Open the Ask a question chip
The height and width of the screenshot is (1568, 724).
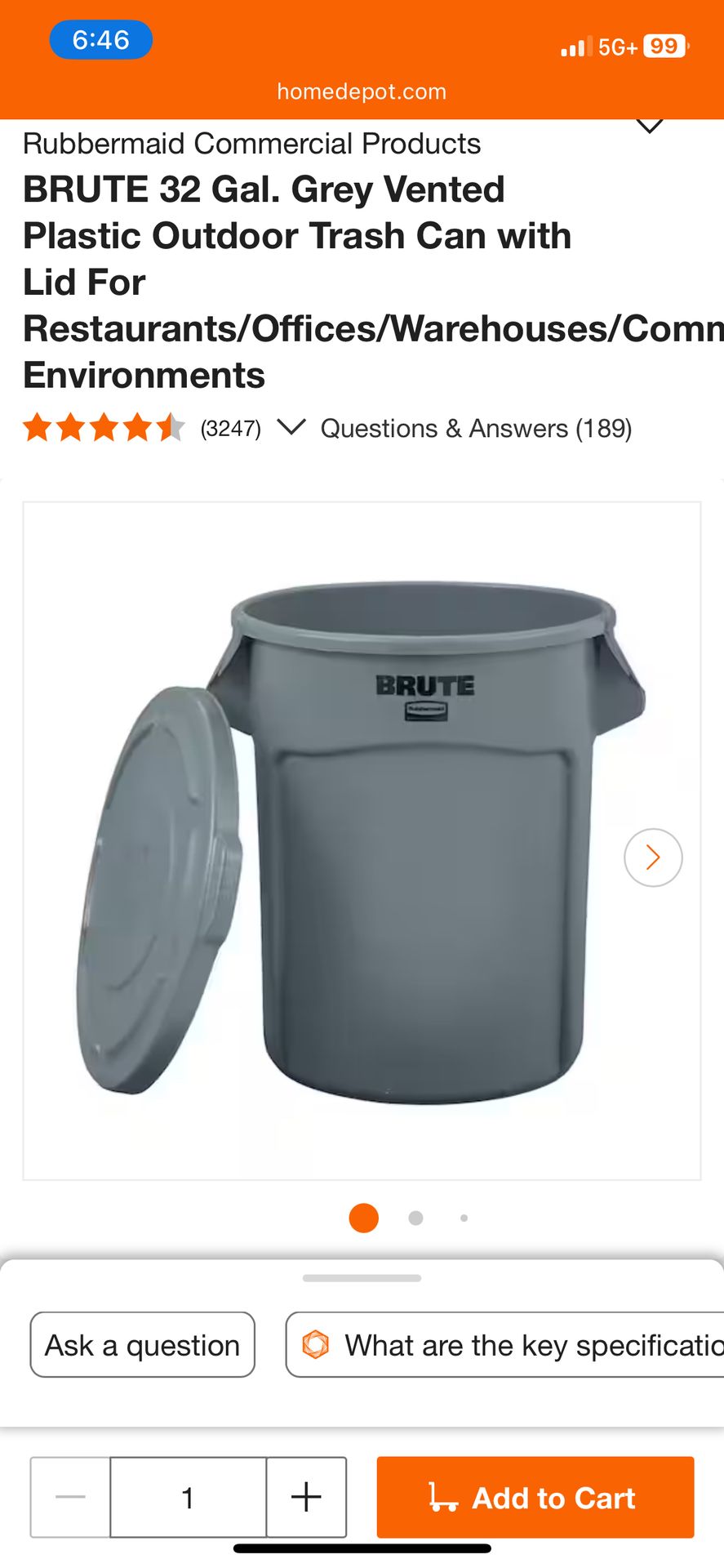click(143, 1345)
